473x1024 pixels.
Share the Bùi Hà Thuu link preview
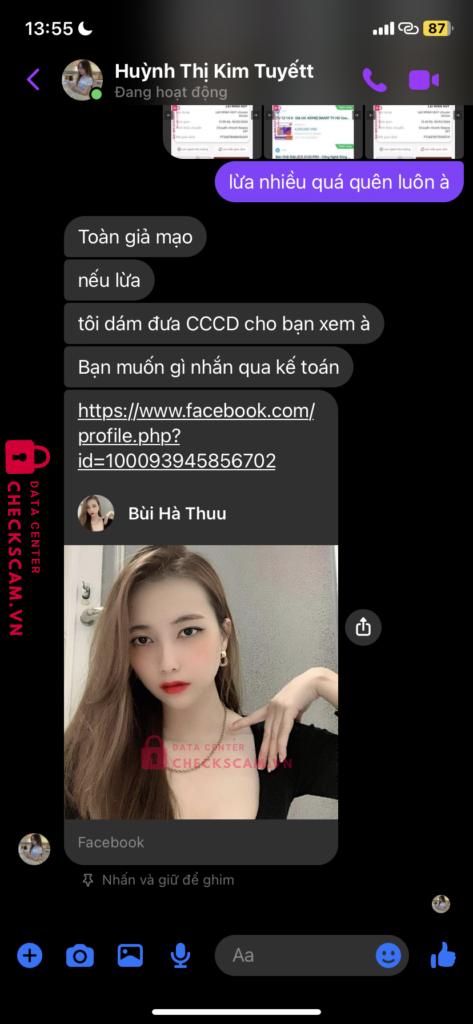[363, 628]
